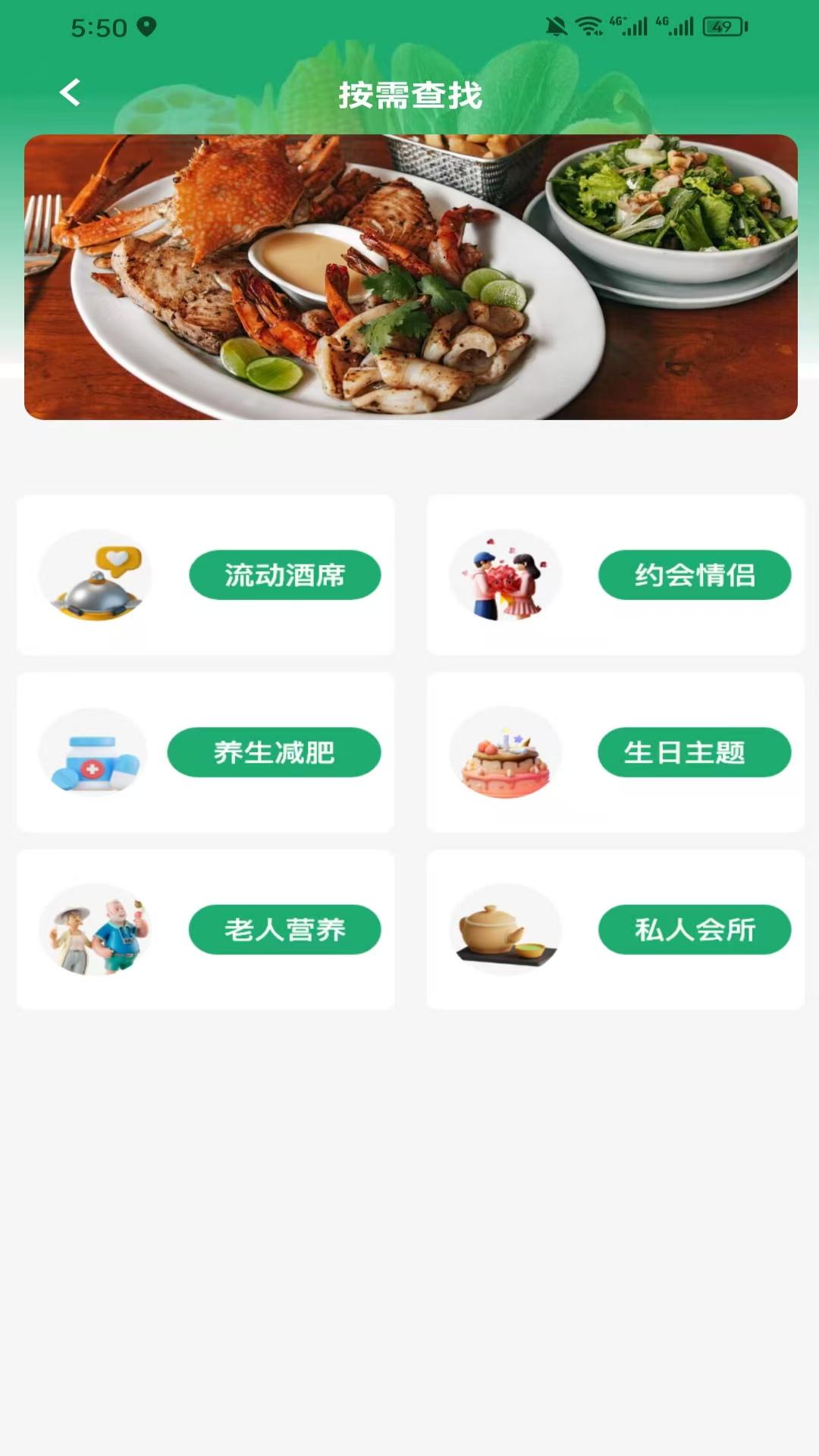This screenshot has height=1456, width=819.
Task: Open the seafood banner image
Action: pos(410,277)
